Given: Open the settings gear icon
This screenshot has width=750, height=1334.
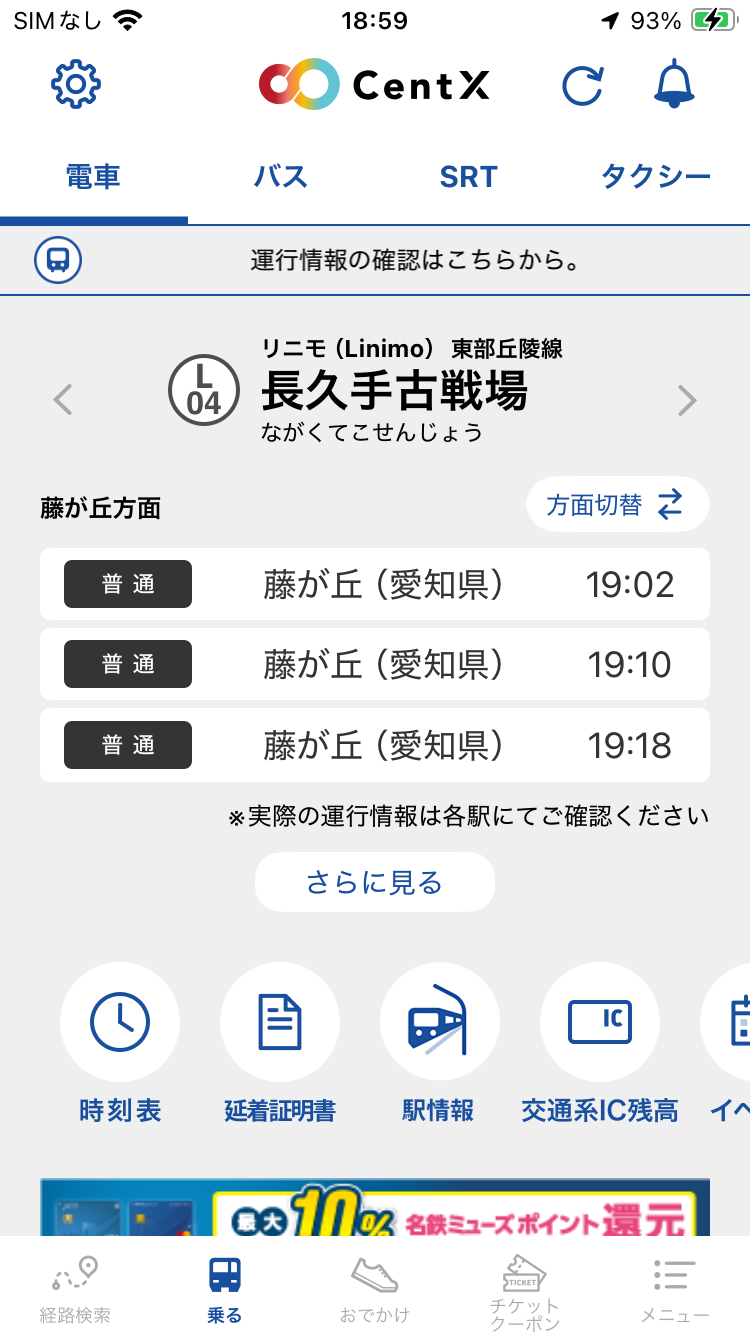Looking at the screenshot, I should point(76,85).
